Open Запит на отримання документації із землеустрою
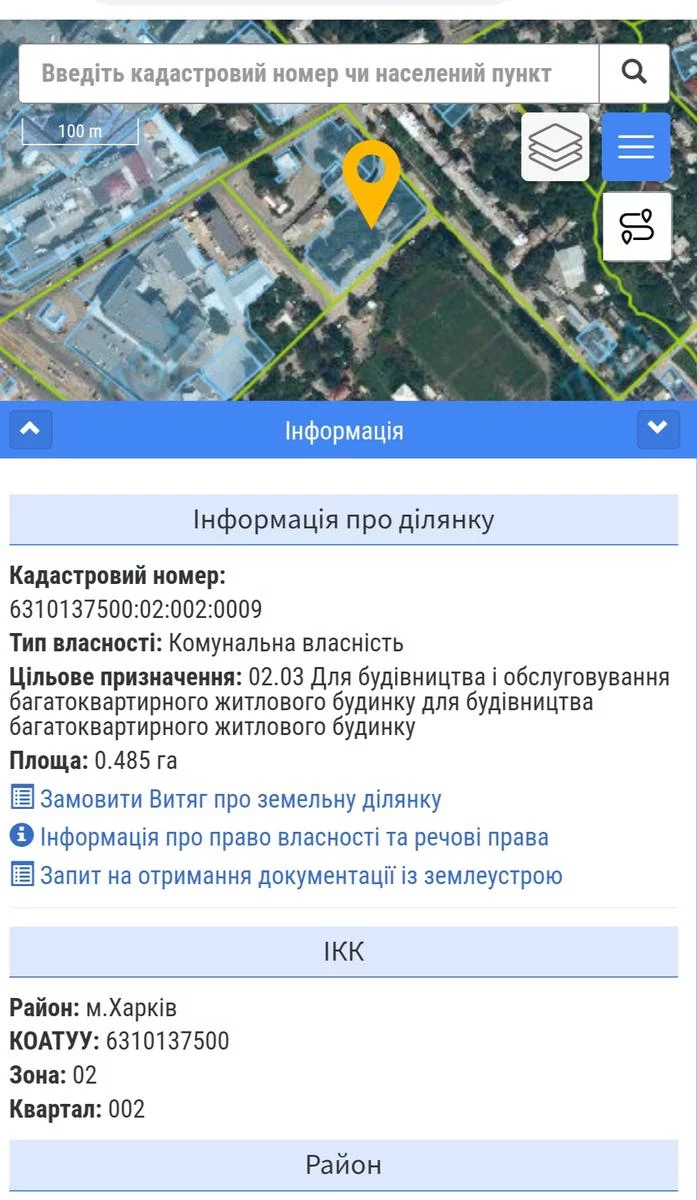697x1200 pixels. (300, 877)
